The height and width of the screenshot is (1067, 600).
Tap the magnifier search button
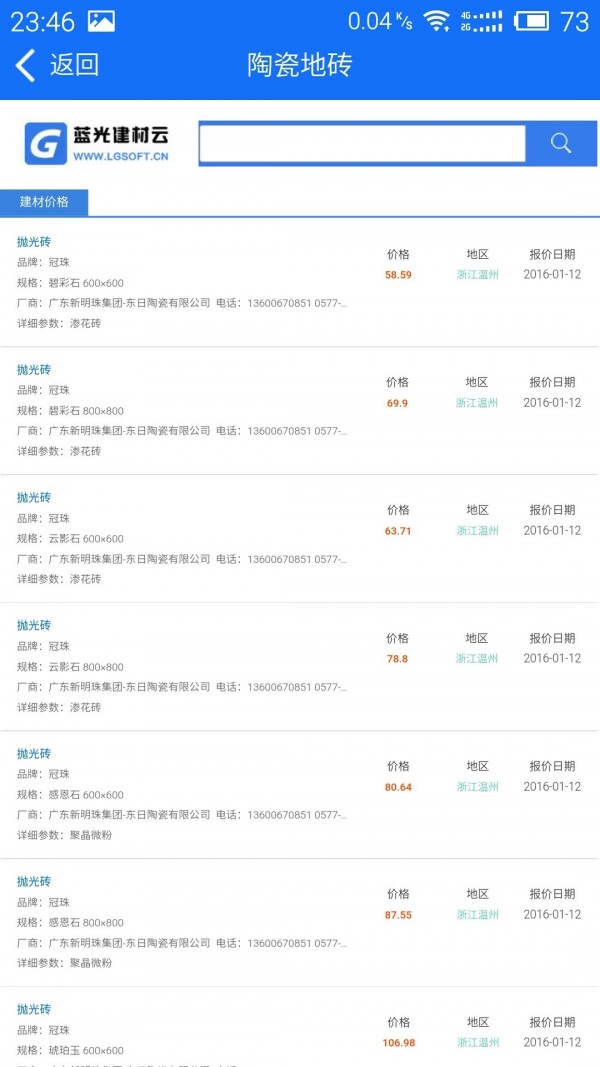point(561,144)
